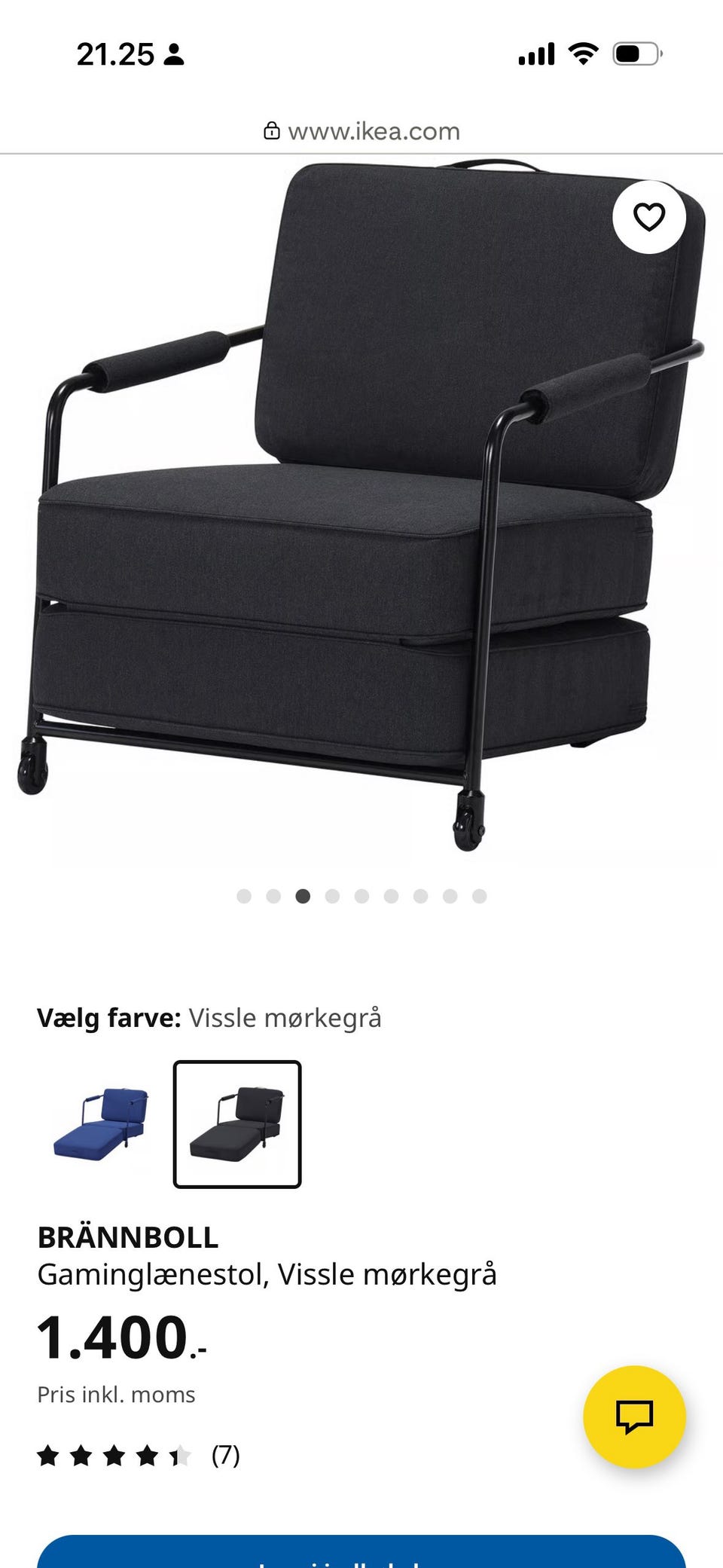This screenshot has width=723, height=1568.
Task: Click the padlock icon in the address bar
Action: point(271,130)
